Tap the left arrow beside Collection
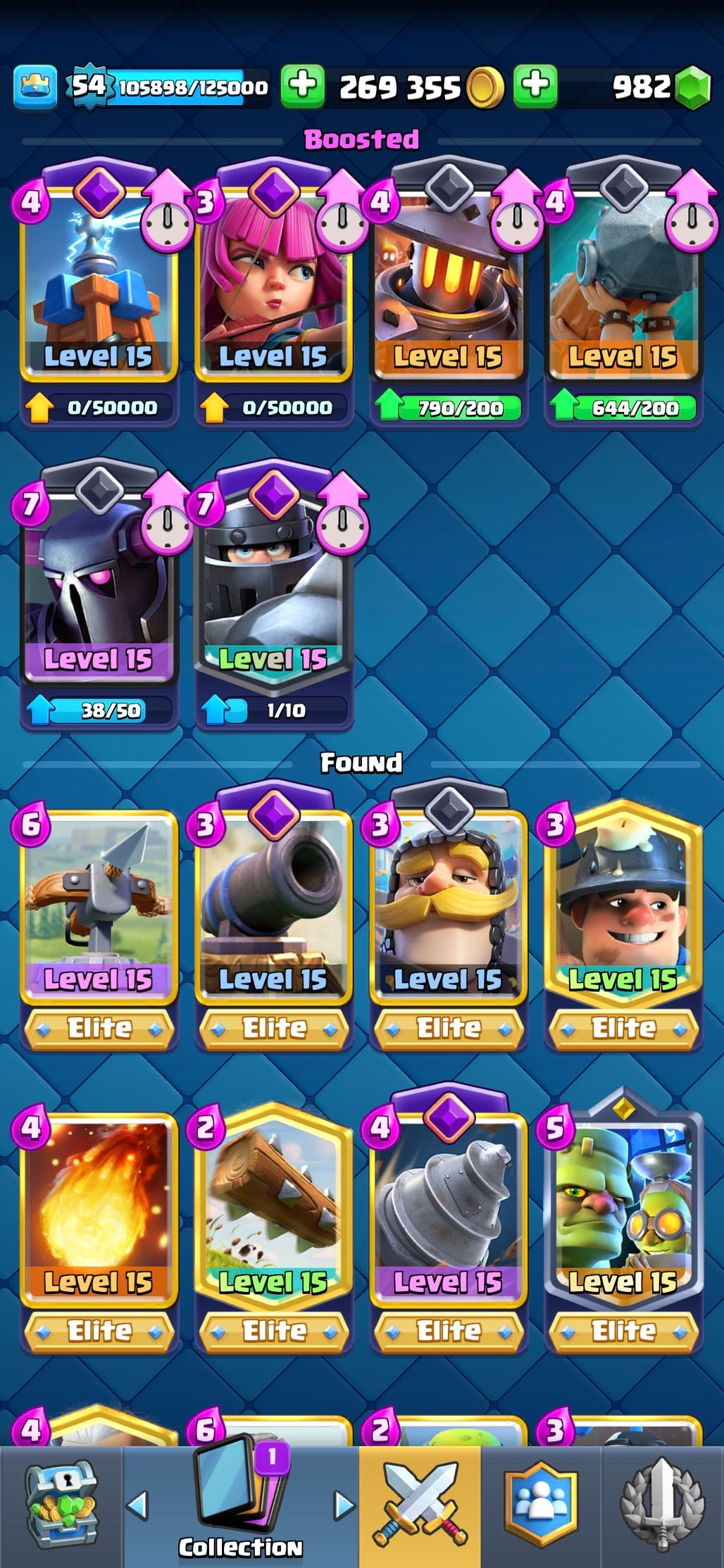Image resolution: width=724 pixels, height=1568 pixels. 137,1505
